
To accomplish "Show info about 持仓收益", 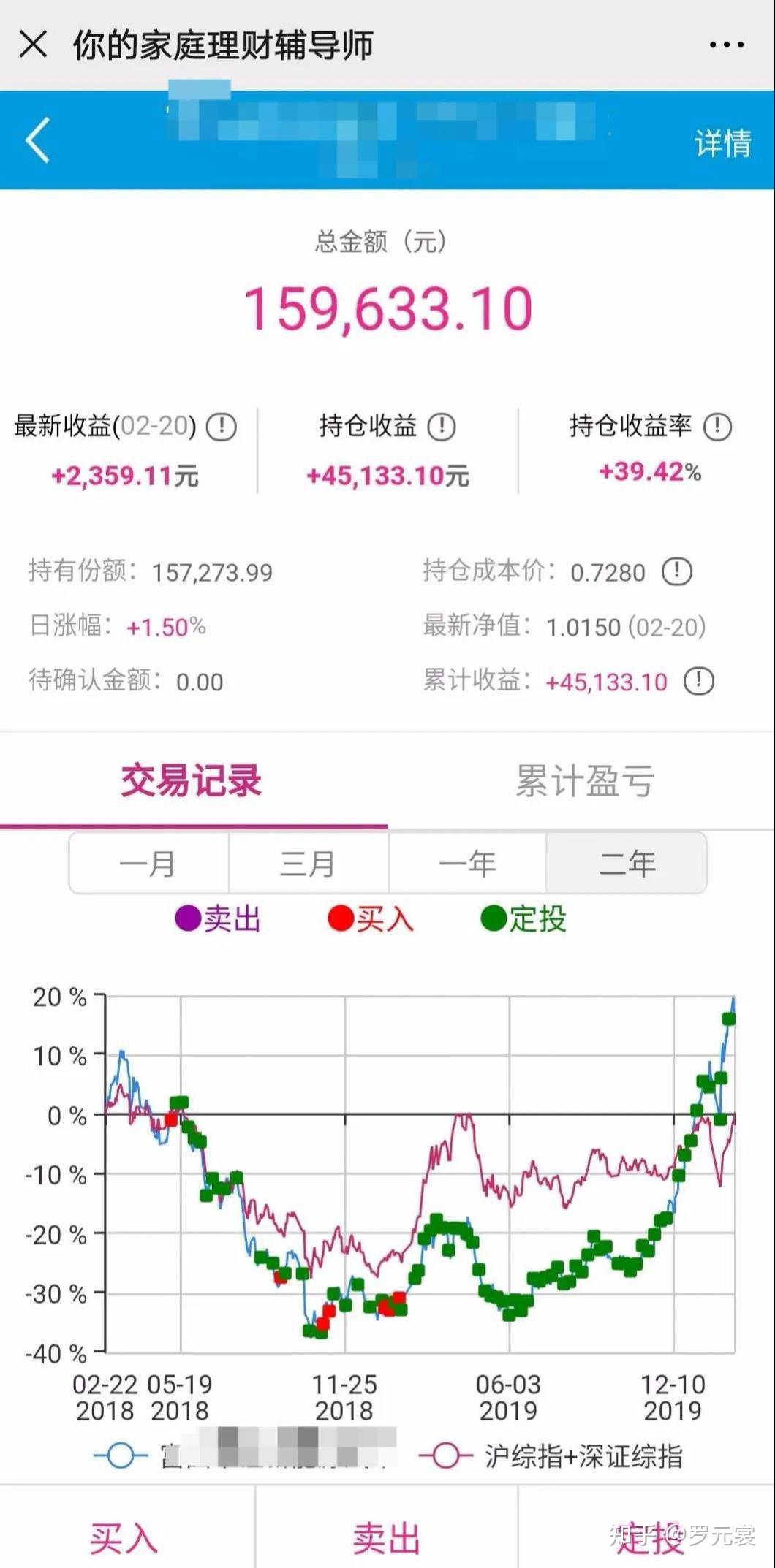I will (441, 426).
